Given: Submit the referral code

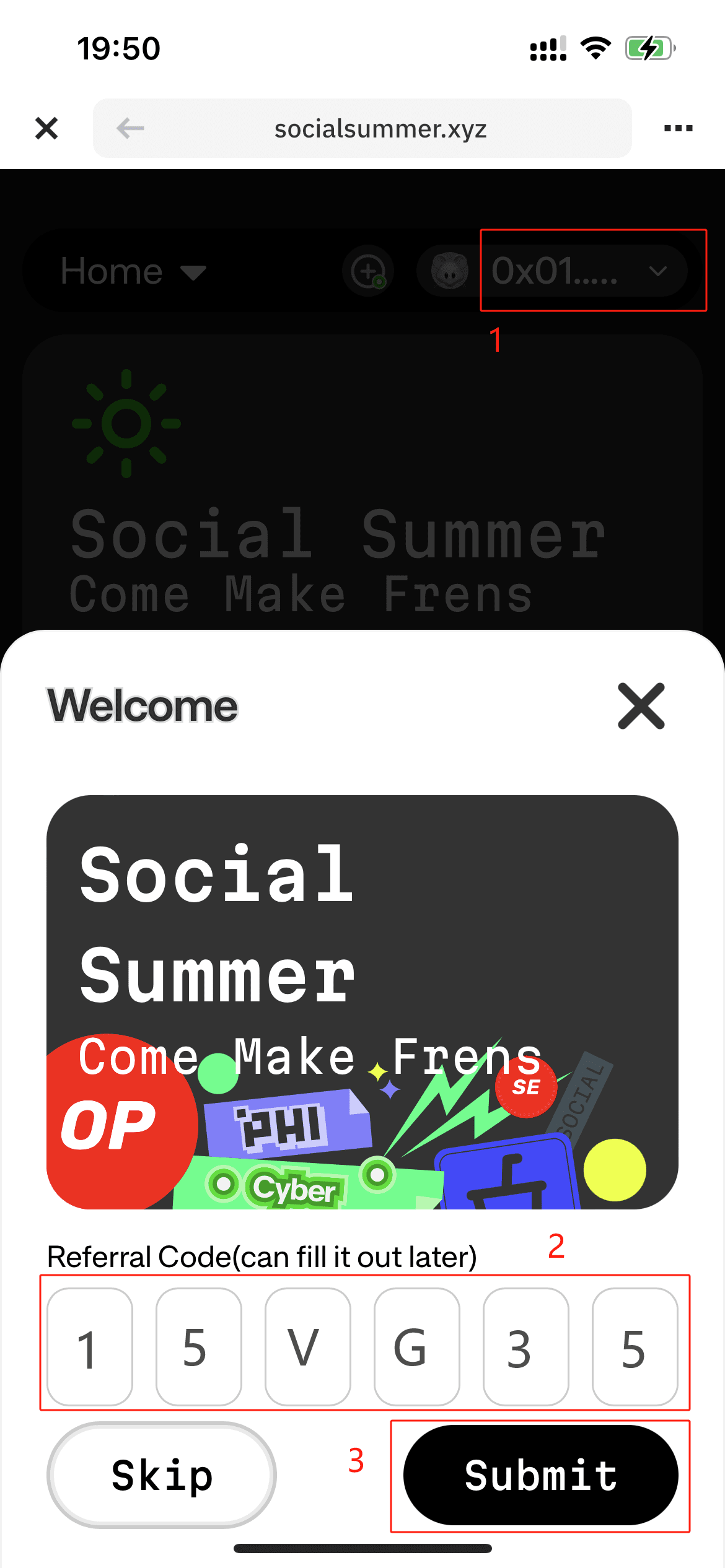Looking at the screenshot, I should [540, 1475].
